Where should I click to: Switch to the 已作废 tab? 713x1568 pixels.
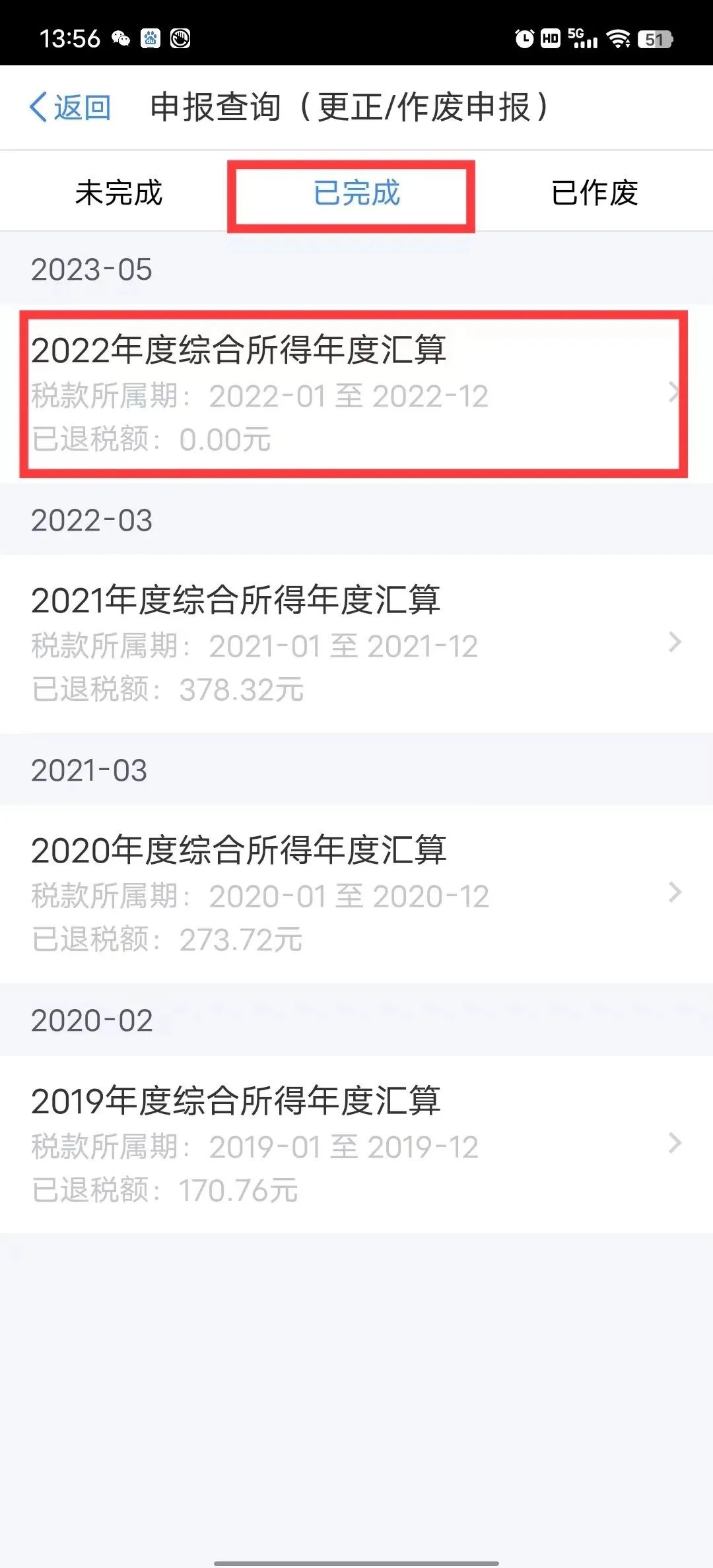[x=594, y=193]
